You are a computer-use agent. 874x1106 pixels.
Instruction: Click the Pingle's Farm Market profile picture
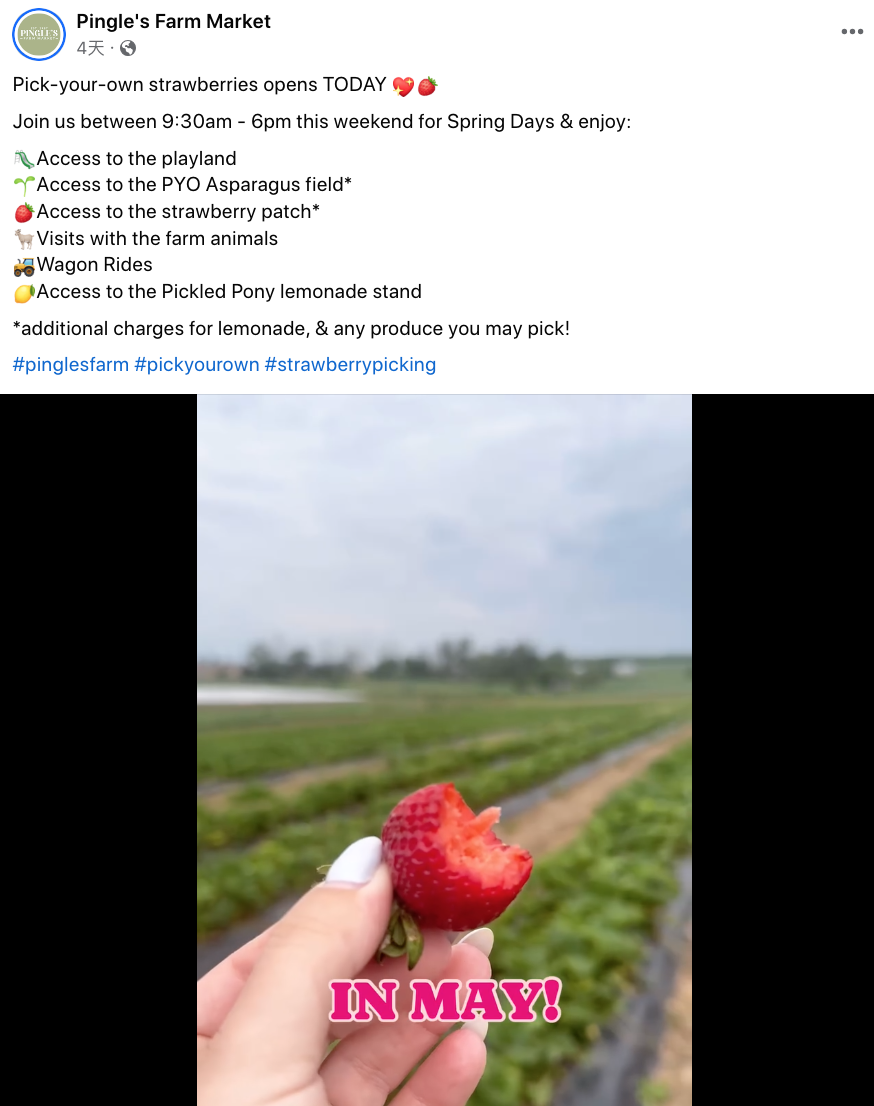pyautogui.click(x=38, y=34)
